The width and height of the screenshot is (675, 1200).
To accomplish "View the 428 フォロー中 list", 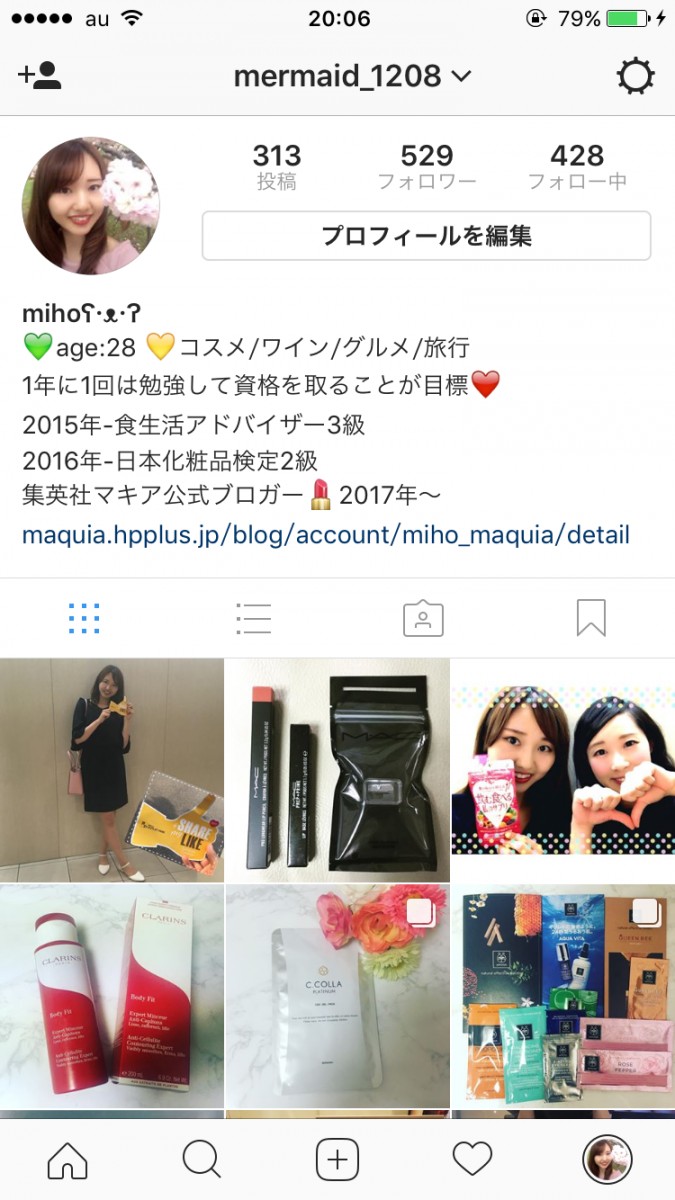I will [577, 167].
